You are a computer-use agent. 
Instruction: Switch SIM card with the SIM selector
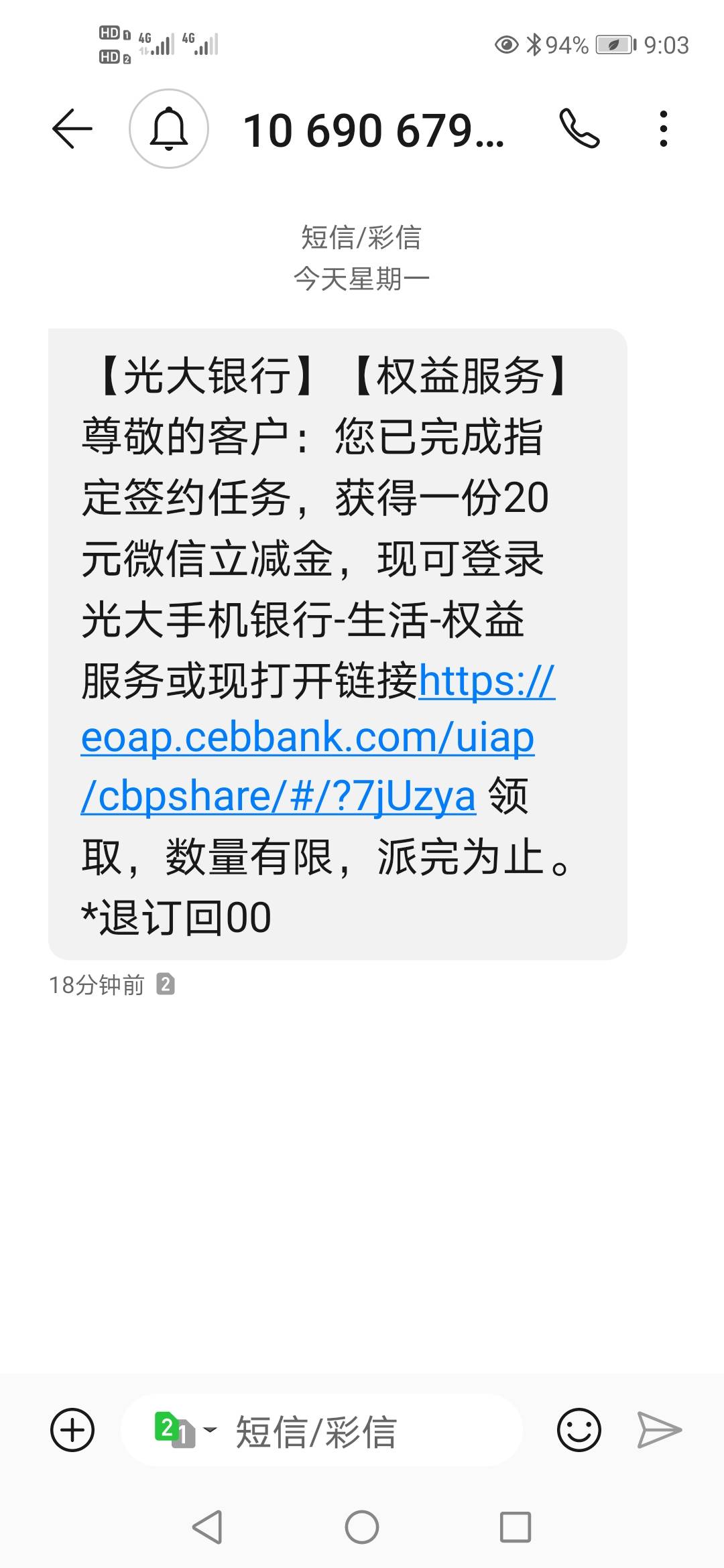tap(185, 1430)
